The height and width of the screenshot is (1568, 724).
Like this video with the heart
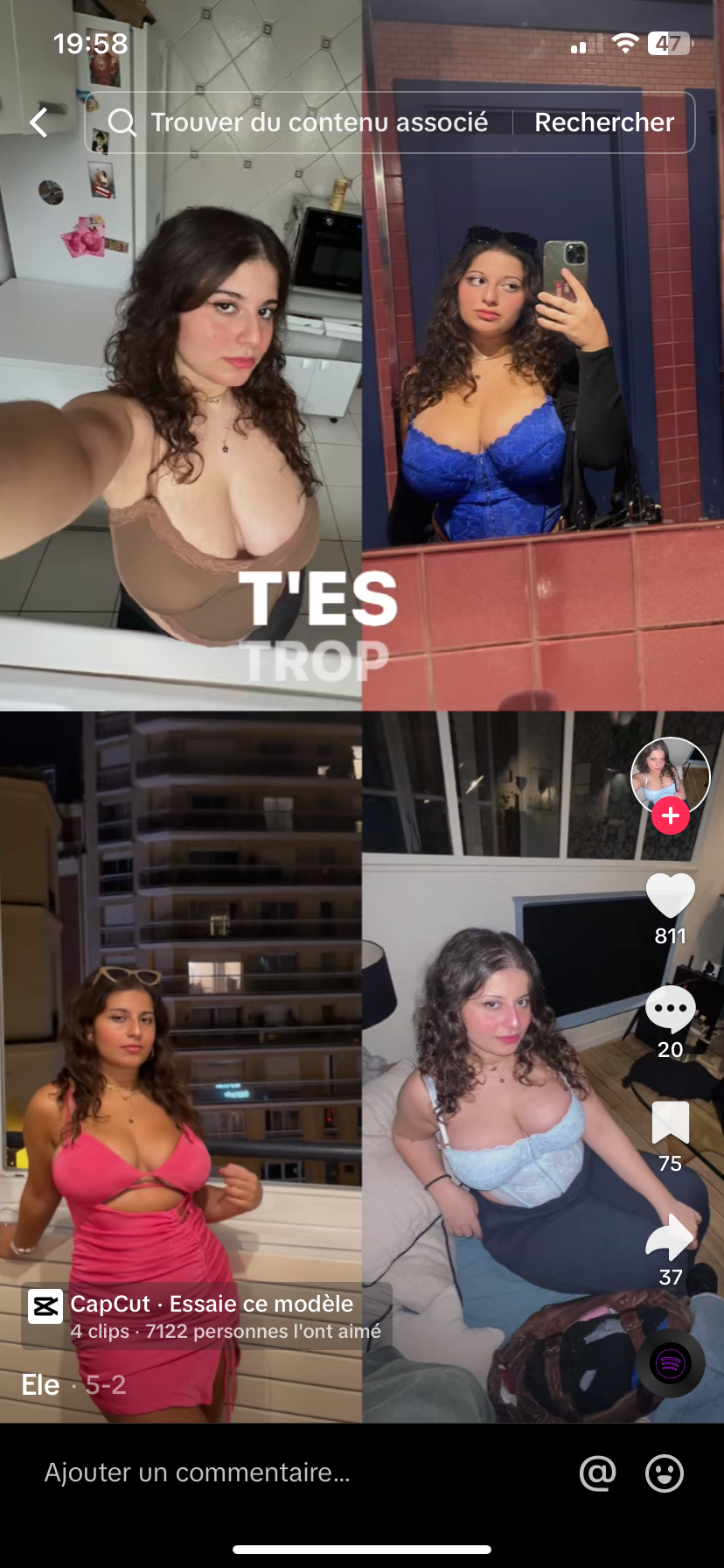point(670,896)
